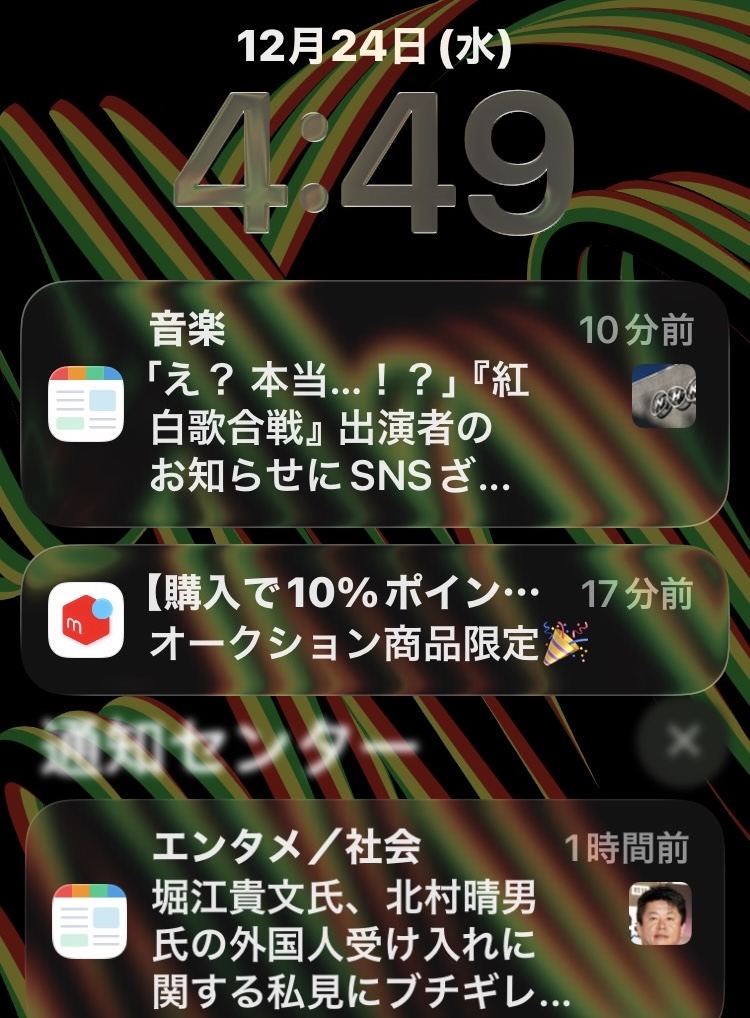Open the Mercari 10% points notification

click(x=374, y=620)
